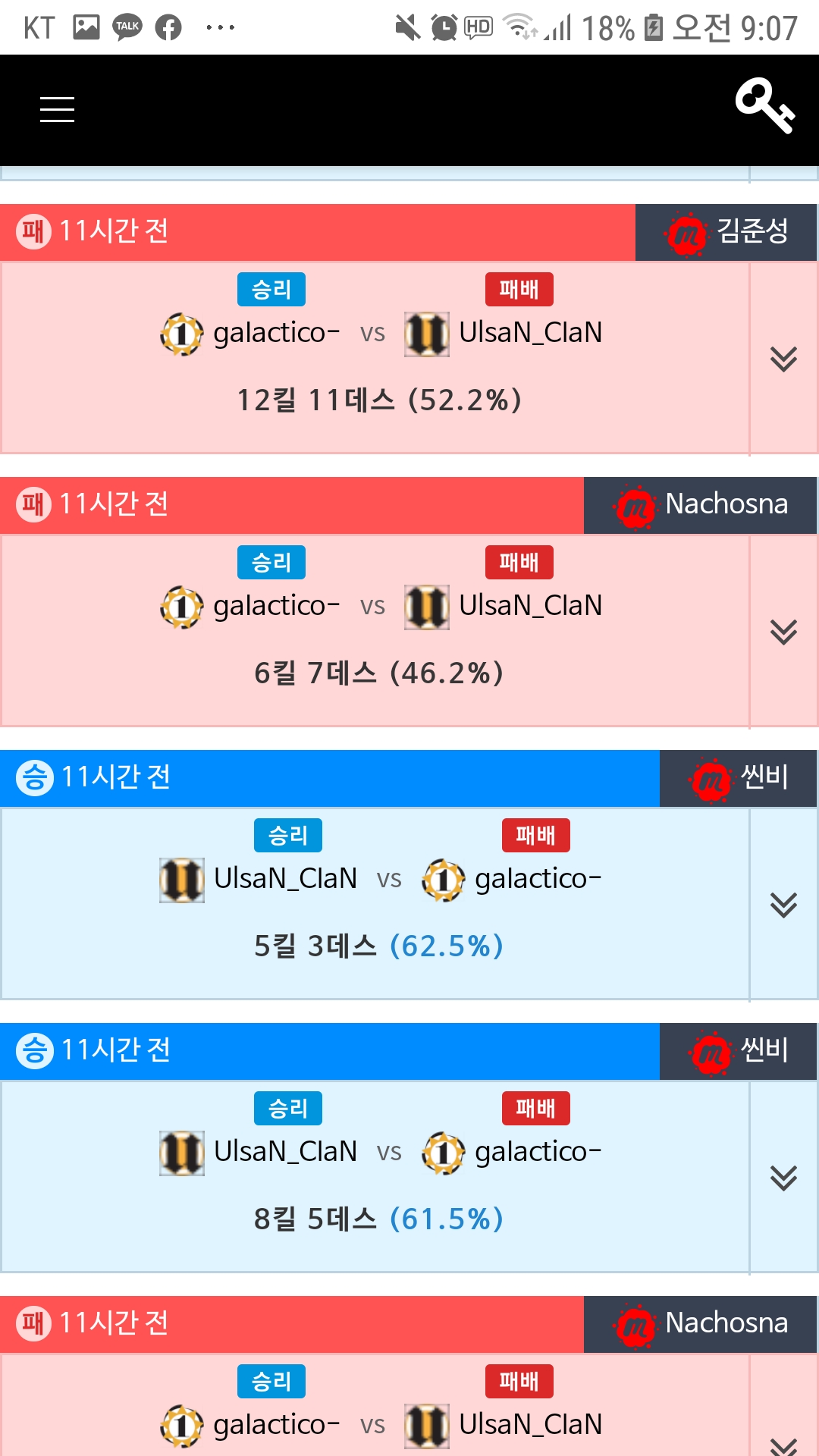Expand the 6킬 7데스 match details

(x=783, y=631)
